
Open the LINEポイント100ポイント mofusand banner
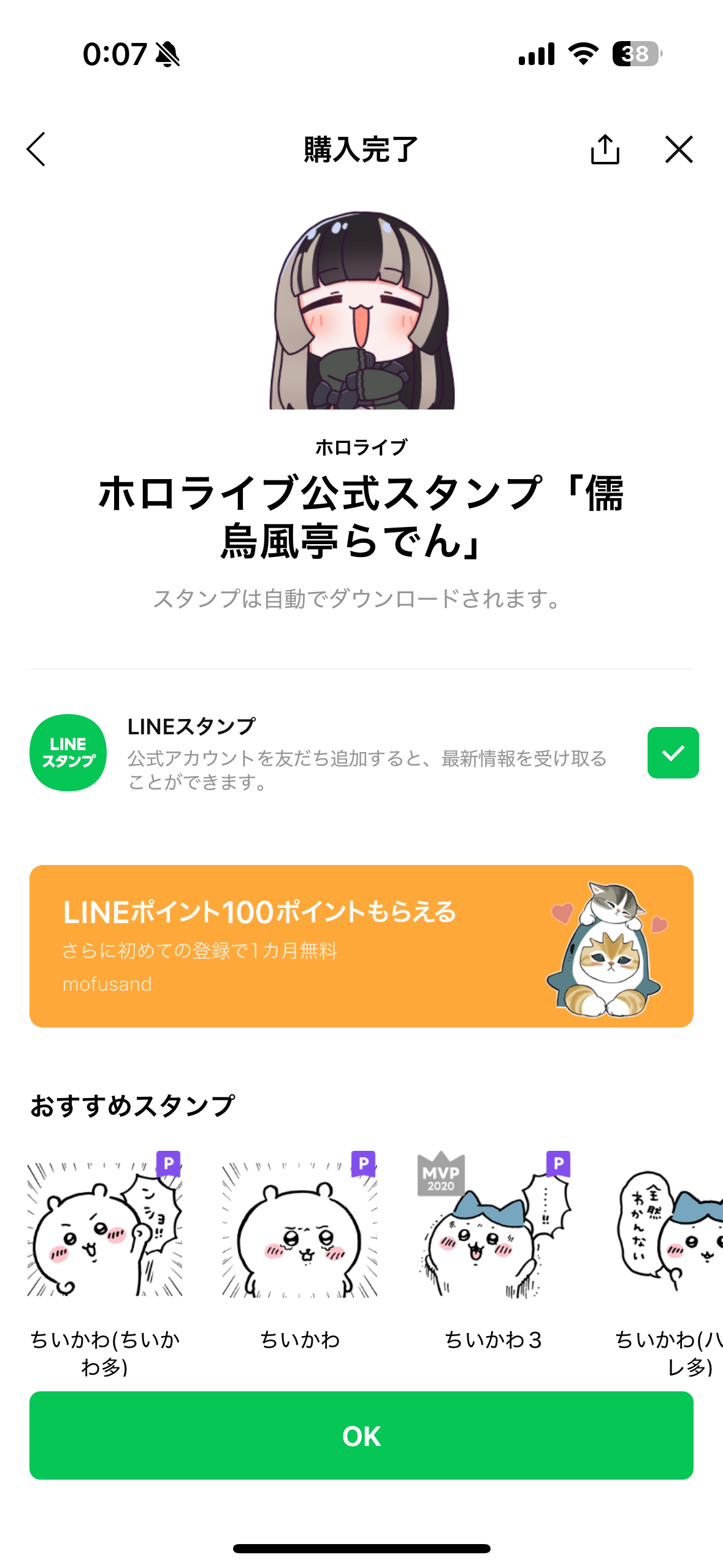(361, 946)
